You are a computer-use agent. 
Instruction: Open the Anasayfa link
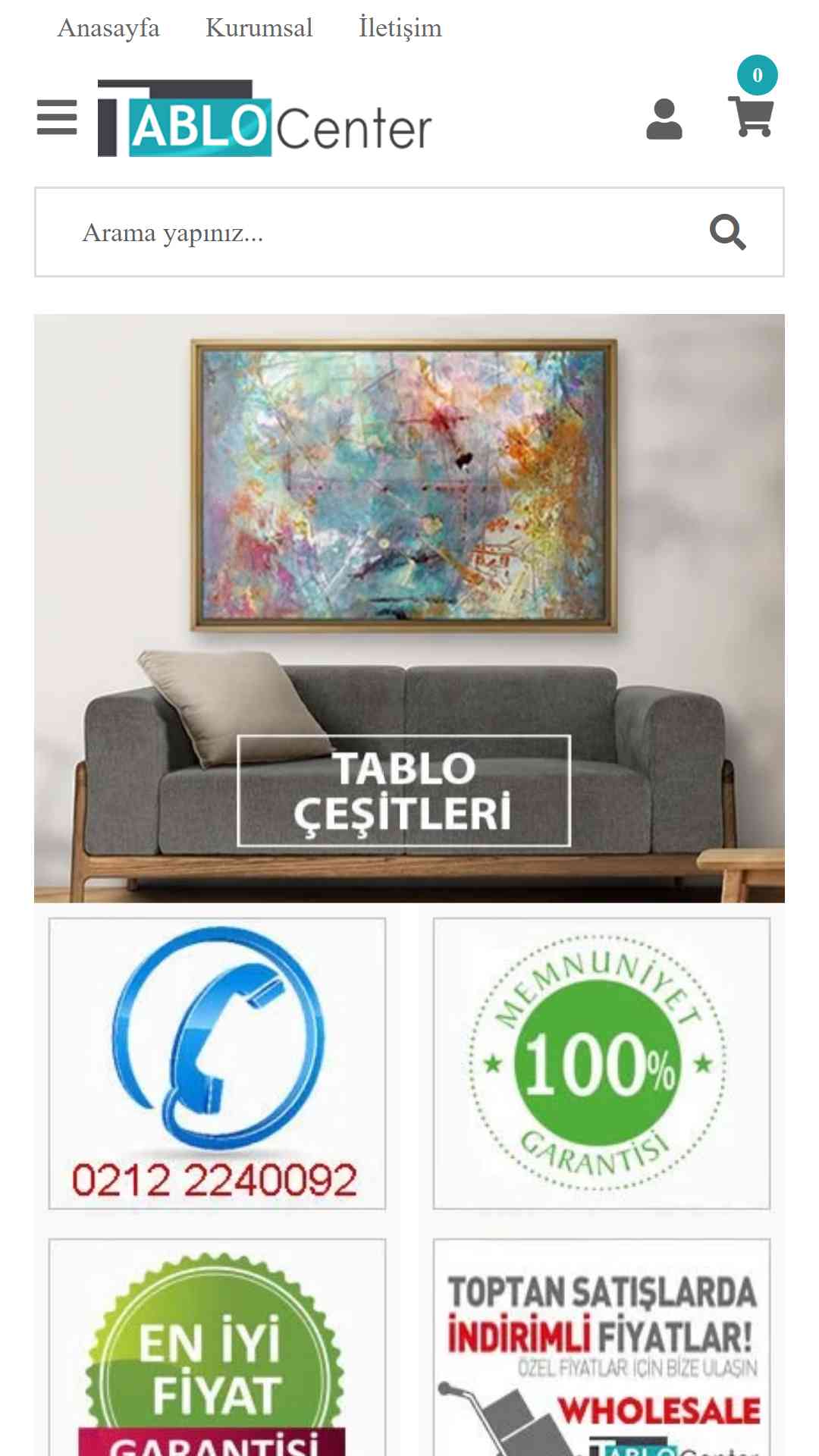click(x=108, y=28)
